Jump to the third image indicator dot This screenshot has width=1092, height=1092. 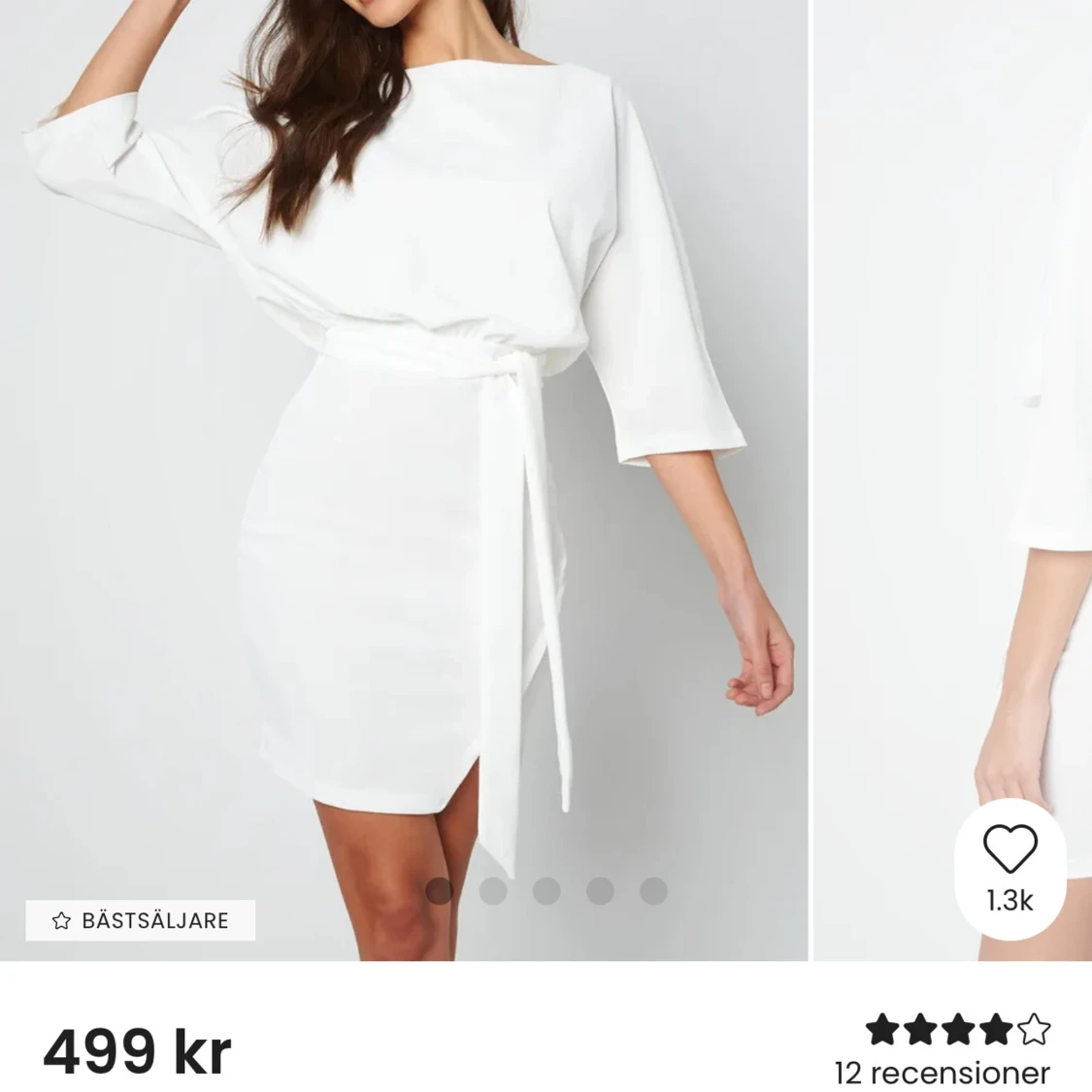(x=546, y=890)
